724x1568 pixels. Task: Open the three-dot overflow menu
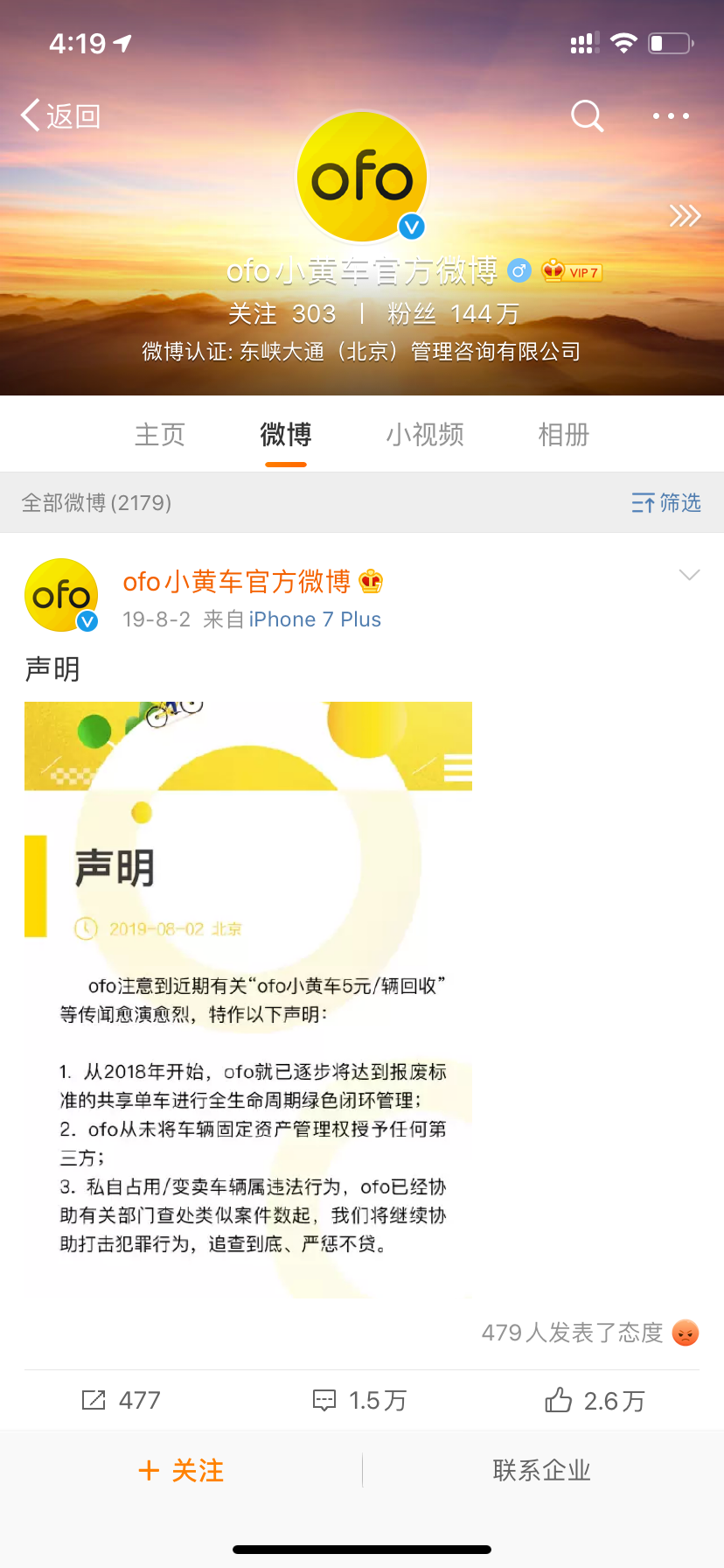coord(671,115)
